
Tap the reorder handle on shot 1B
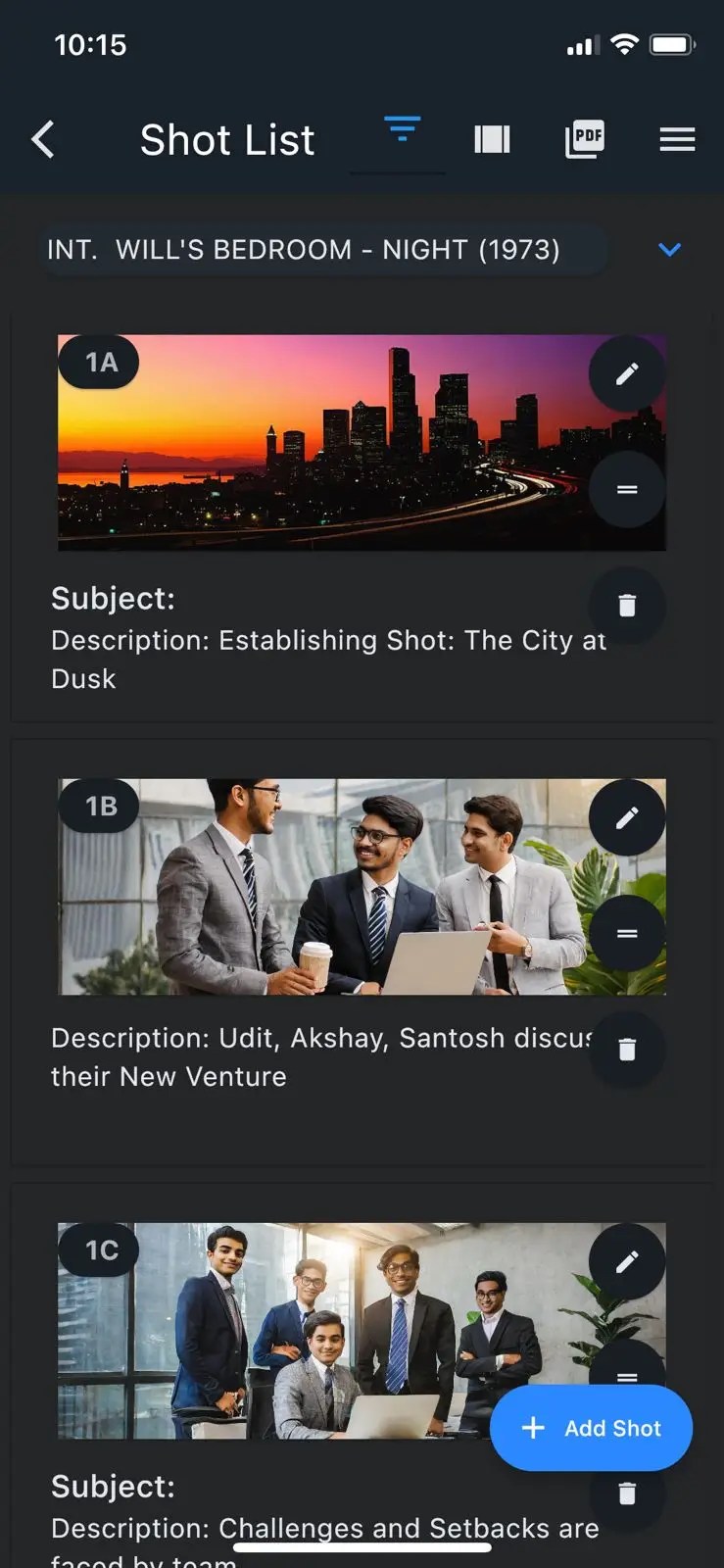coord(627,934)
